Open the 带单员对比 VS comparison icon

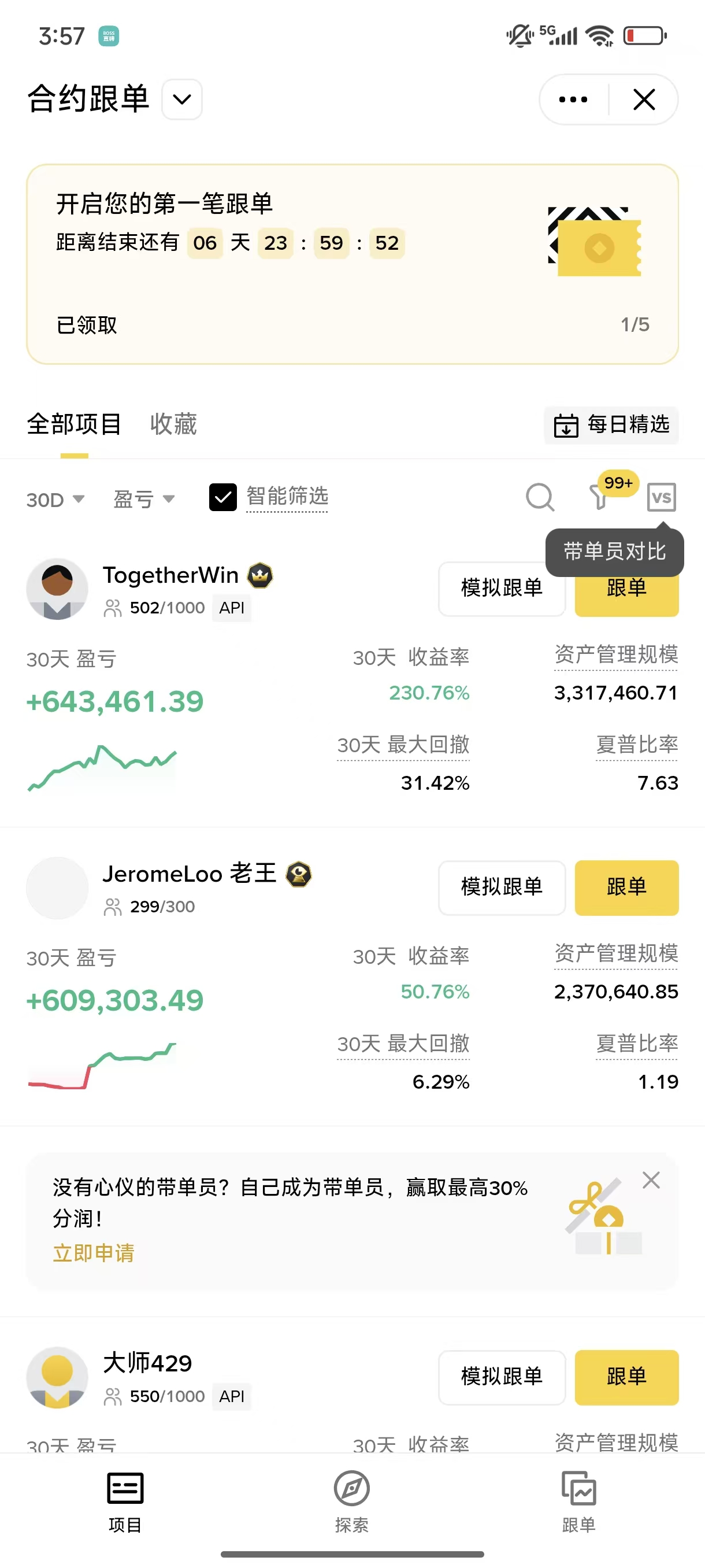coord(661,498)
